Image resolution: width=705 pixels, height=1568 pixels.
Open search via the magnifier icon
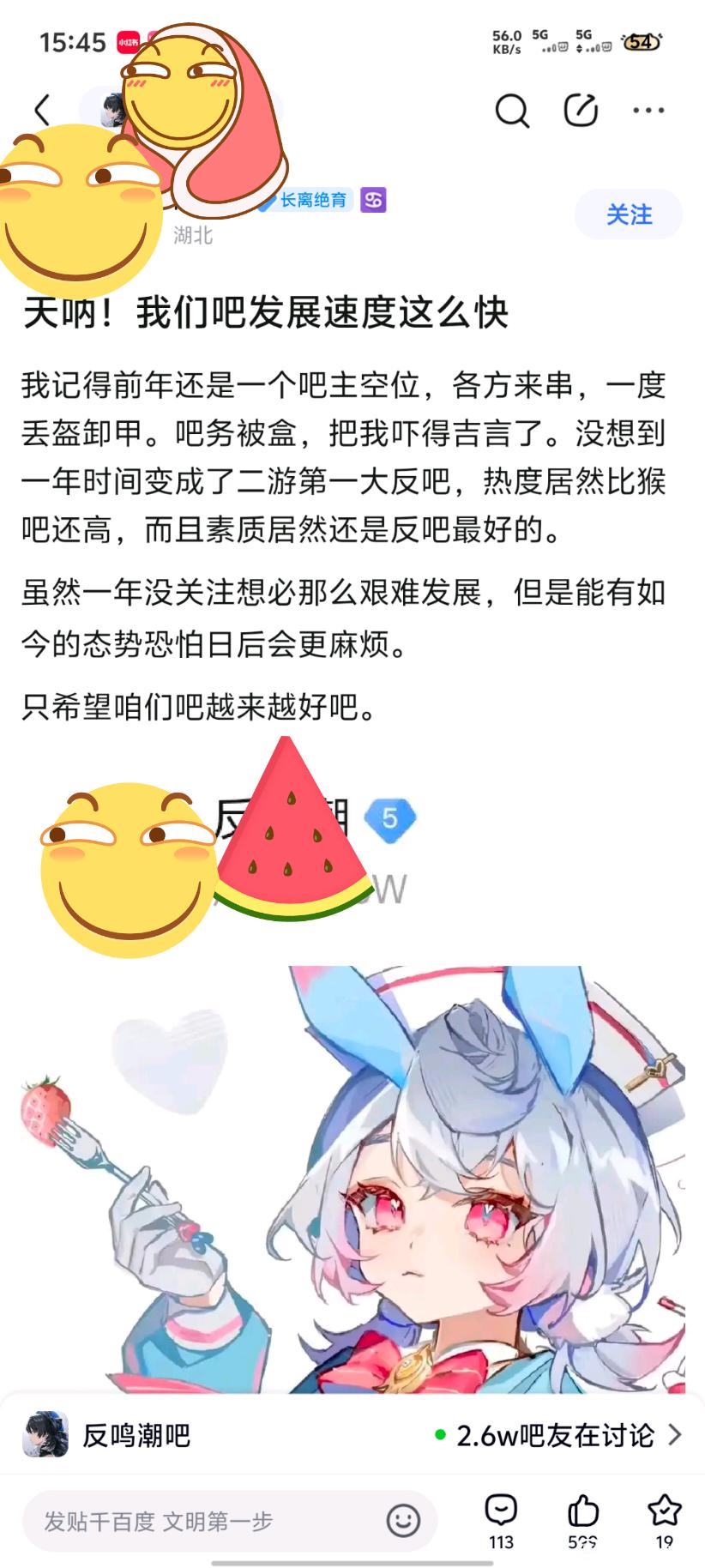point(512,110)
